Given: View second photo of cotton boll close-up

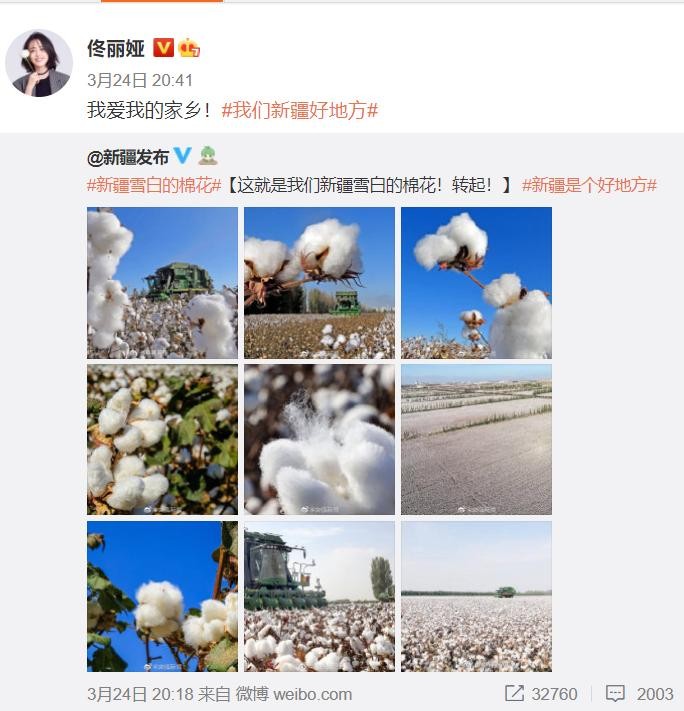Looking at the screenshot, I should coord(319,282).
